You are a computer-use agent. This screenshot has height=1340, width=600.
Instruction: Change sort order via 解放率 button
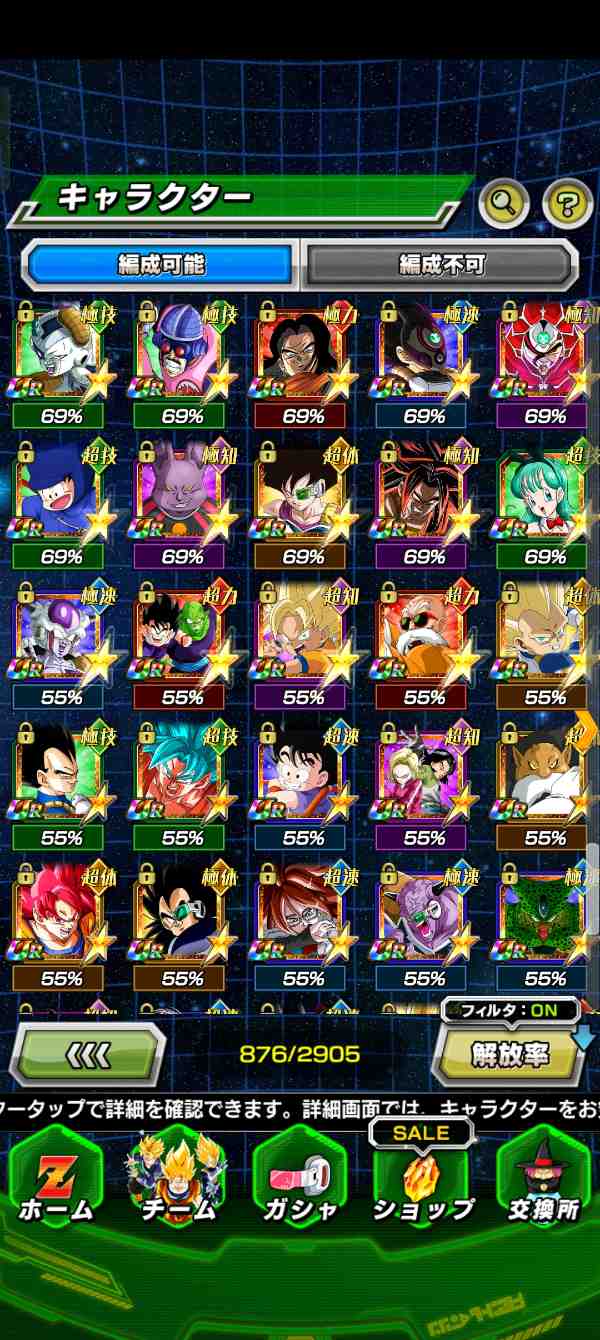pos(510,1056)
